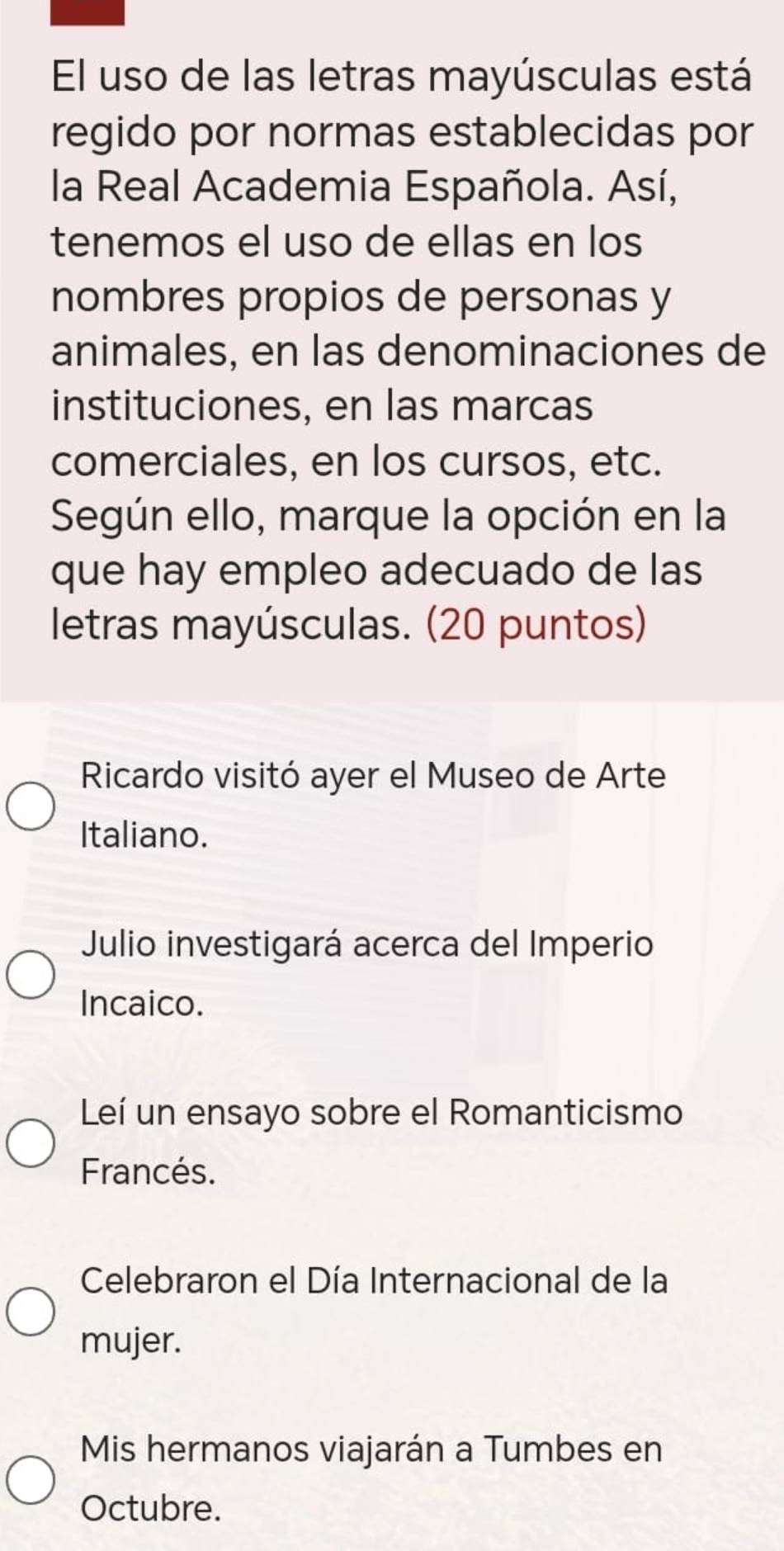This screenshot has width=784, height=1551.
Task: Mark the option about Romanticismo Francés
Action: click(32, 1143)
